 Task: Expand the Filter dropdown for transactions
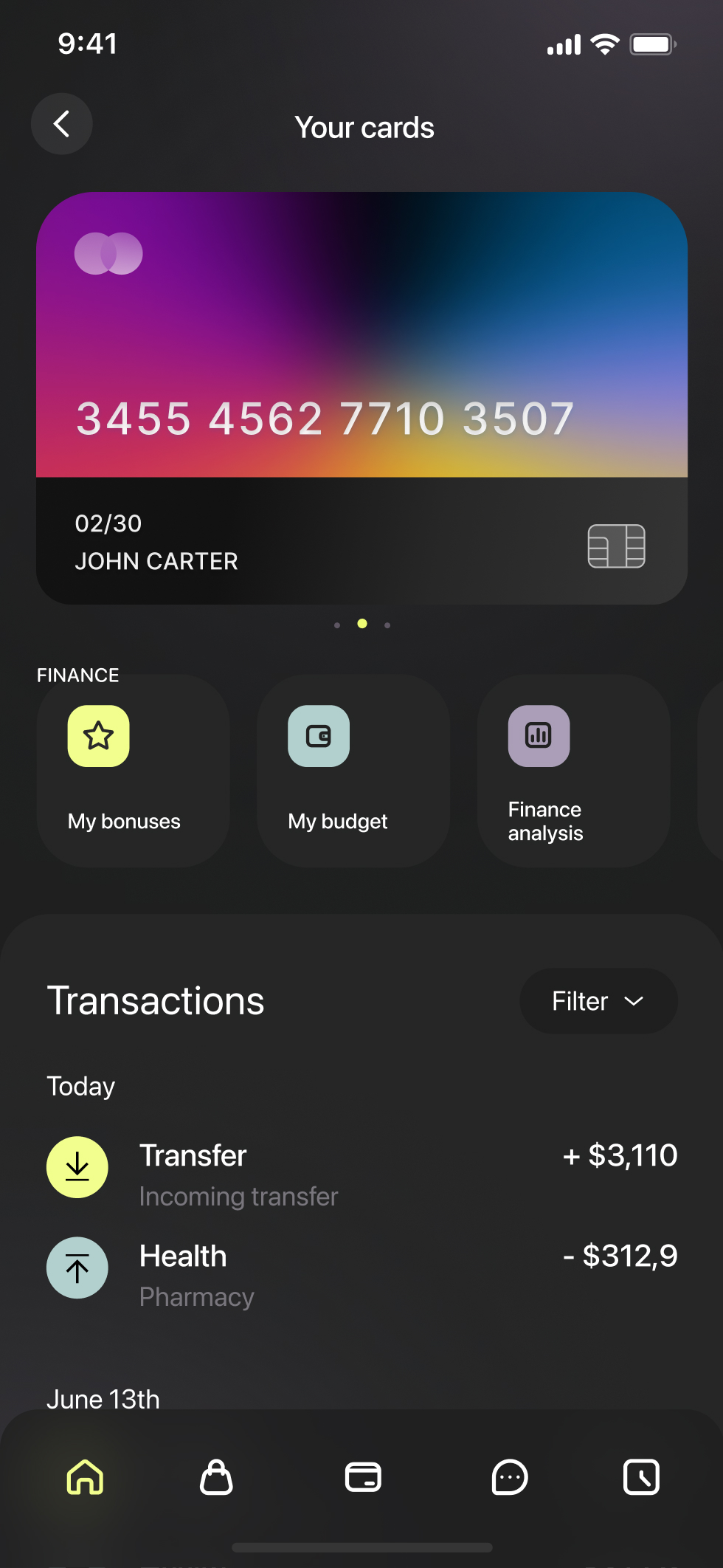[x=598, y=1001]
